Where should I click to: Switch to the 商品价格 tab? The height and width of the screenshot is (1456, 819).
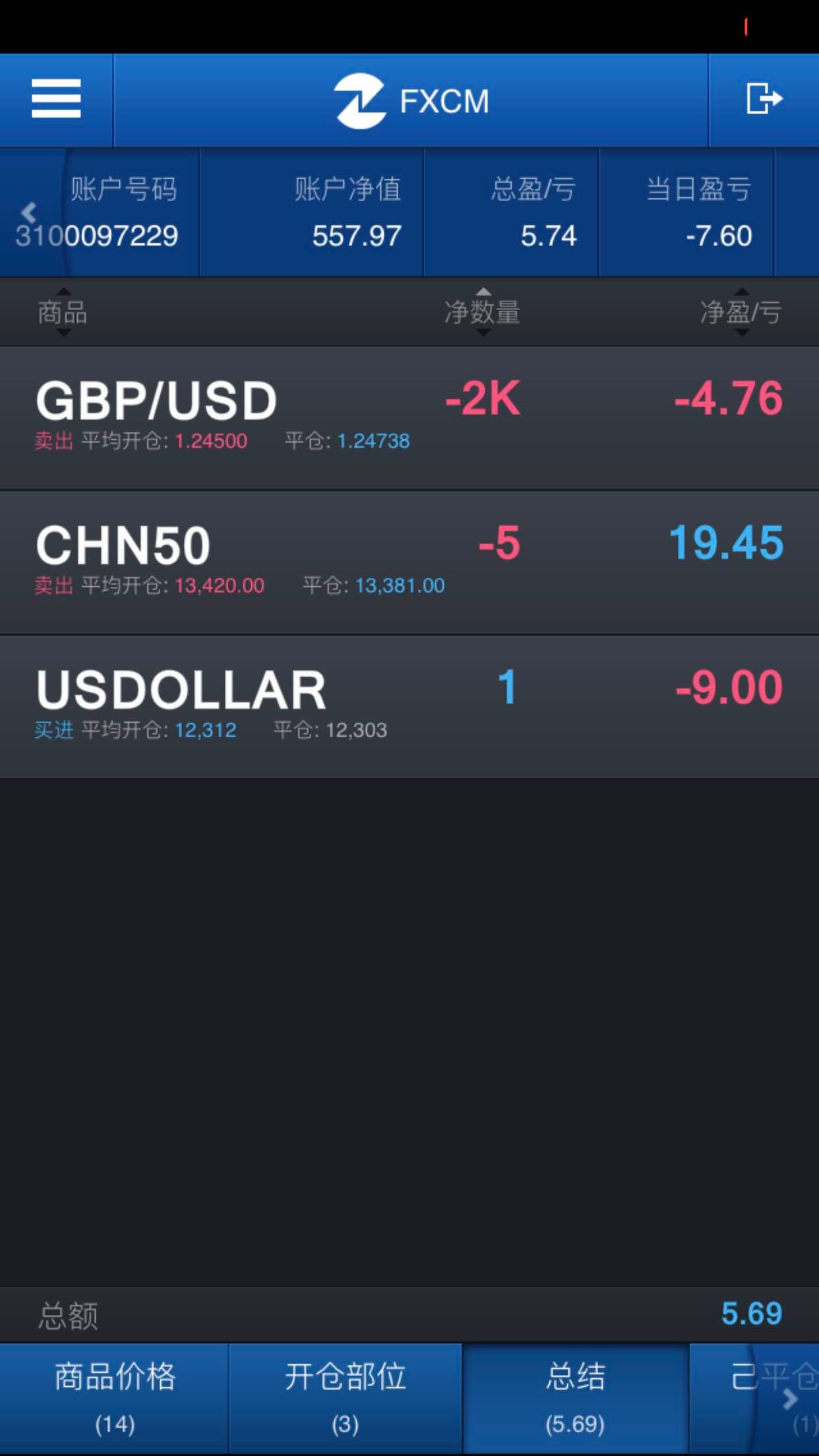[115, 1398]
